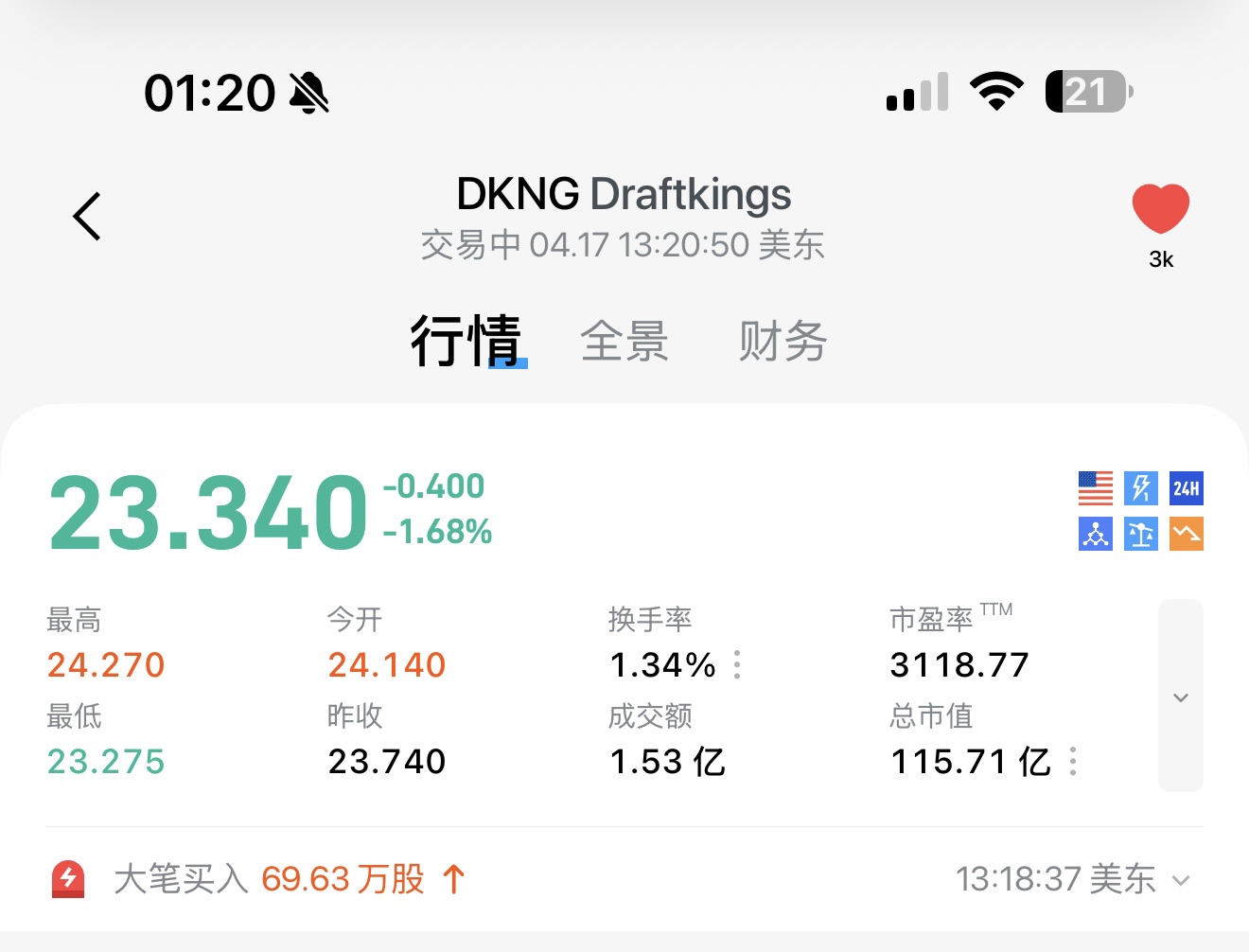Open the three dots beside 总市值
1249x952 pixels.
[1073, 761]
